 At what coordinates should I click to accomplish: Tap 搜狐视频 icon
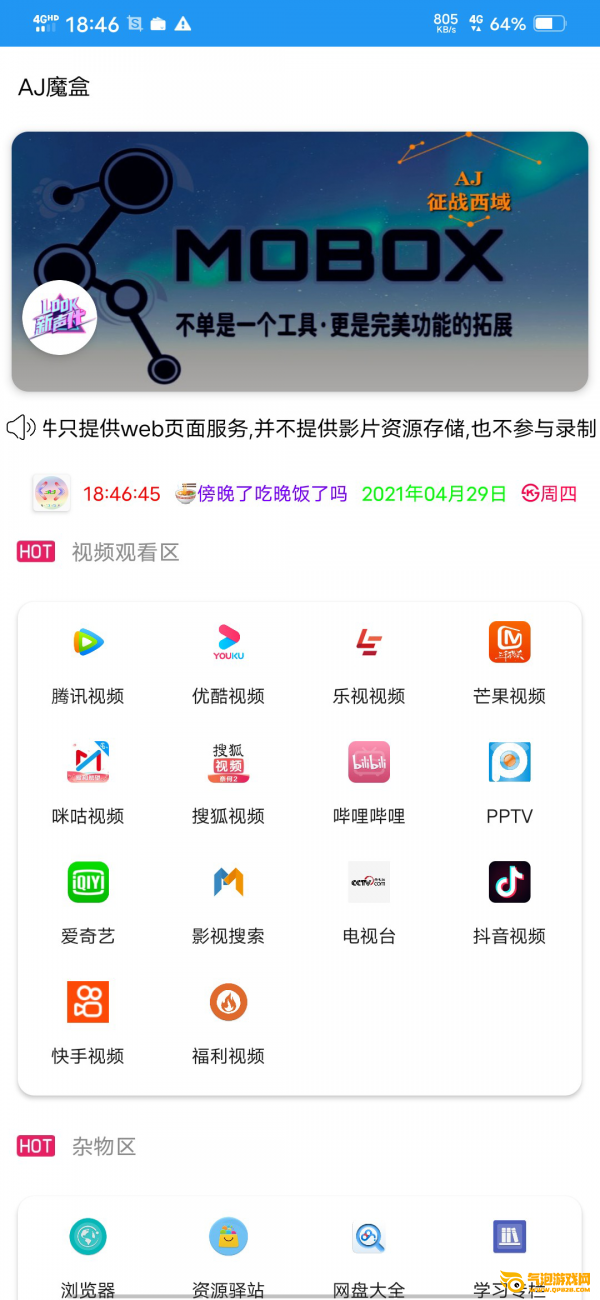[x=229, y=762]
